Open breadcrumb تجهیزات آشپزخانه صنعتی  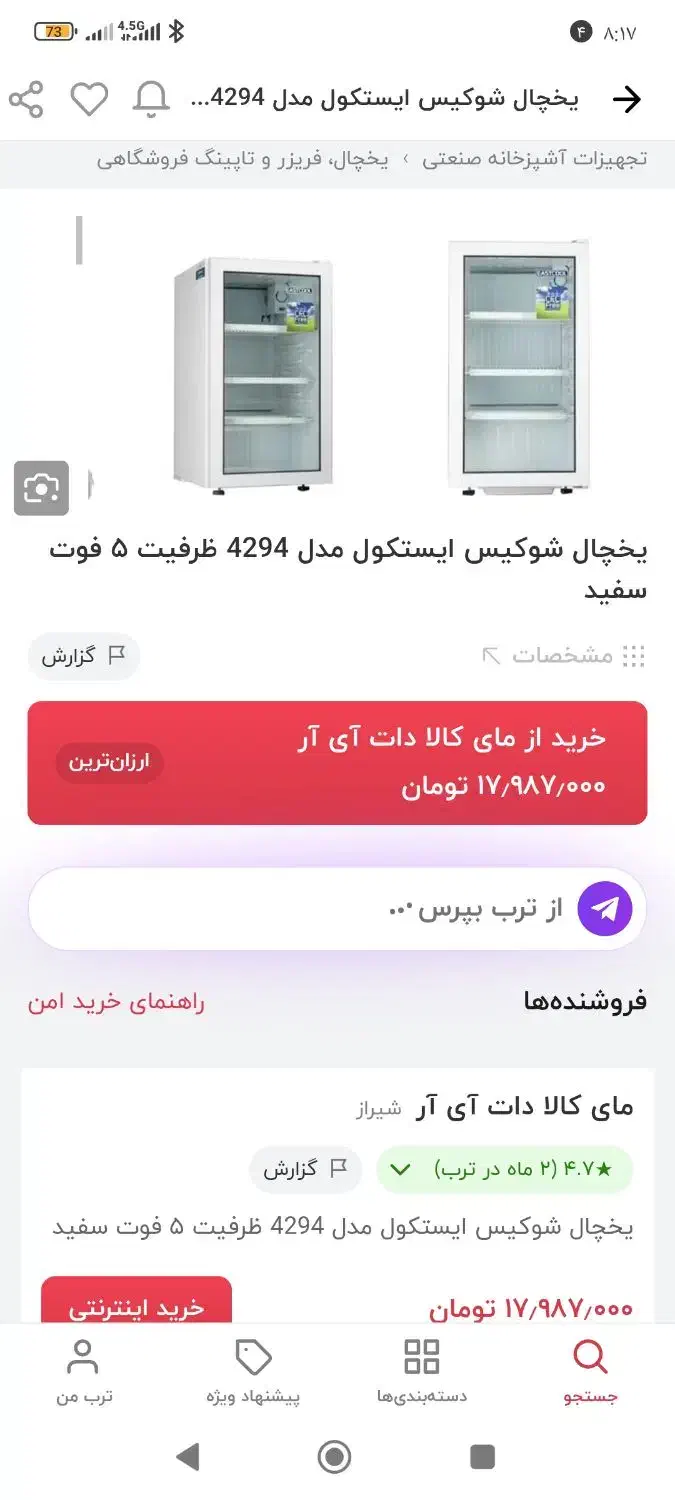(x=534, y=159)
